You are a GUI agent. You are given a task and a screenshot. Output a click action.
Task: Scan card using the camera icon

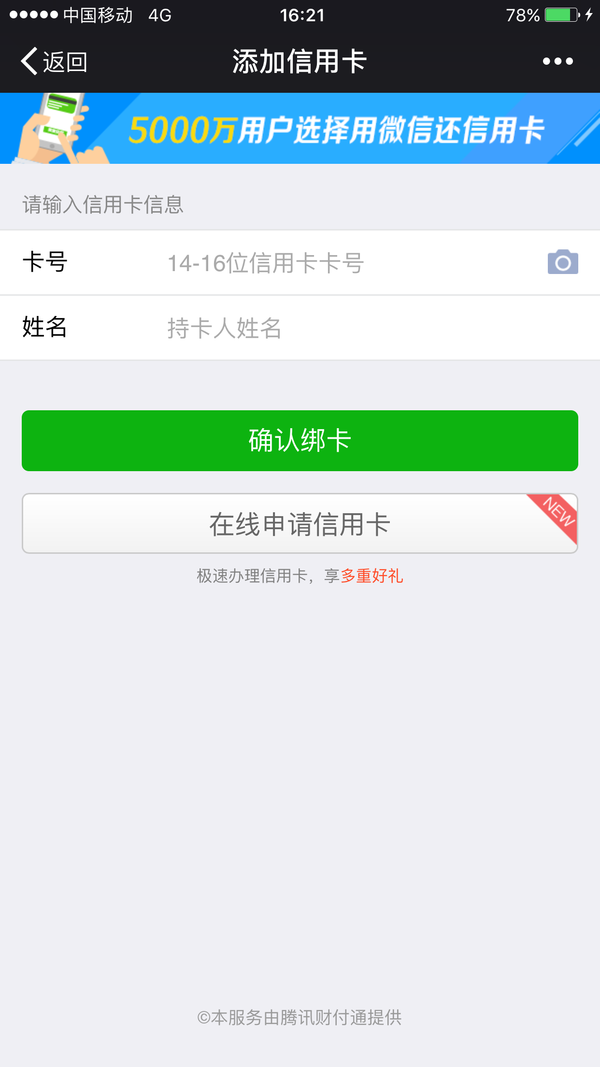coord(563,262)
